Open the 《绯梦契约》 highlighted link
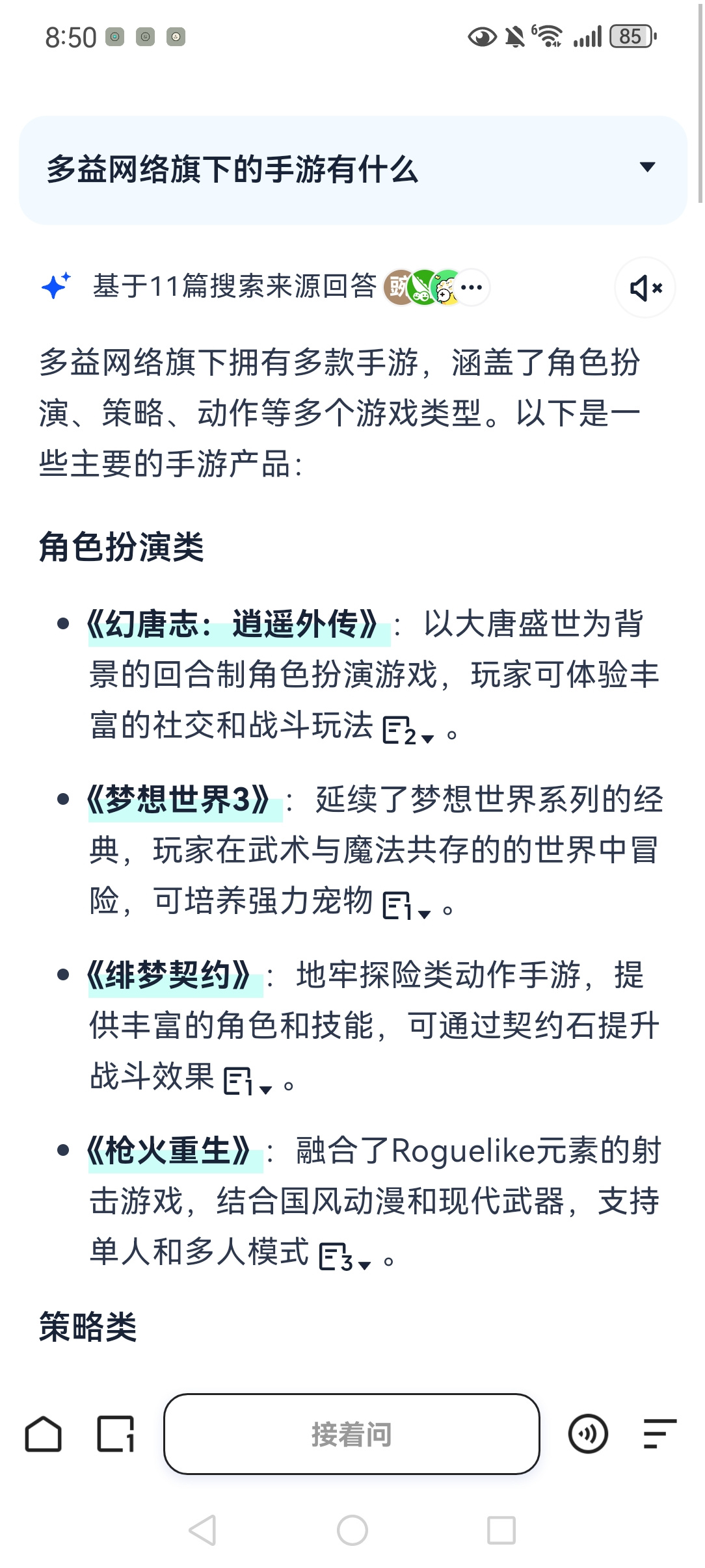This screenshot has width=705, height=1568. point(176,975)
